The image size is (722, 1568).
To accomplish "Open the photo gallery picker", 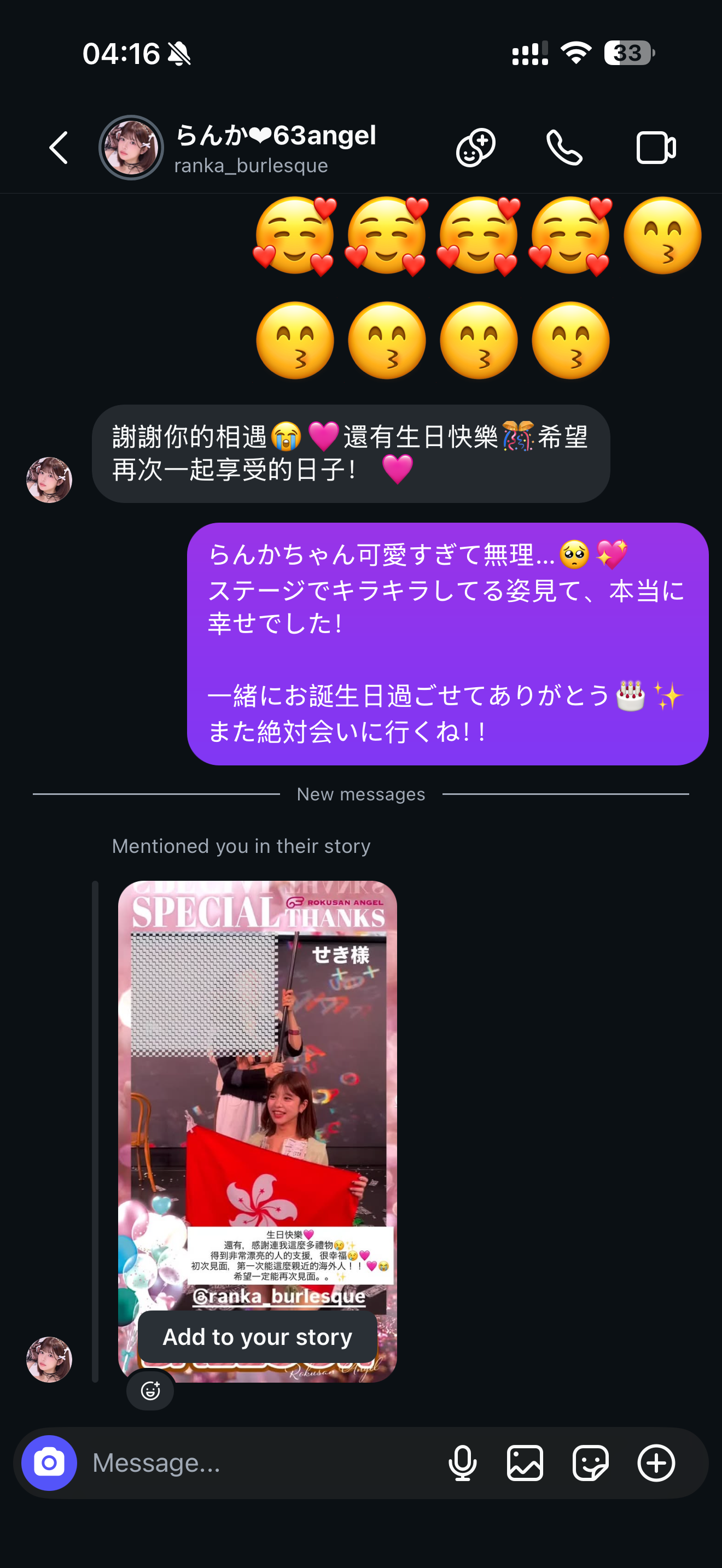I will [x=525, y=1462].
